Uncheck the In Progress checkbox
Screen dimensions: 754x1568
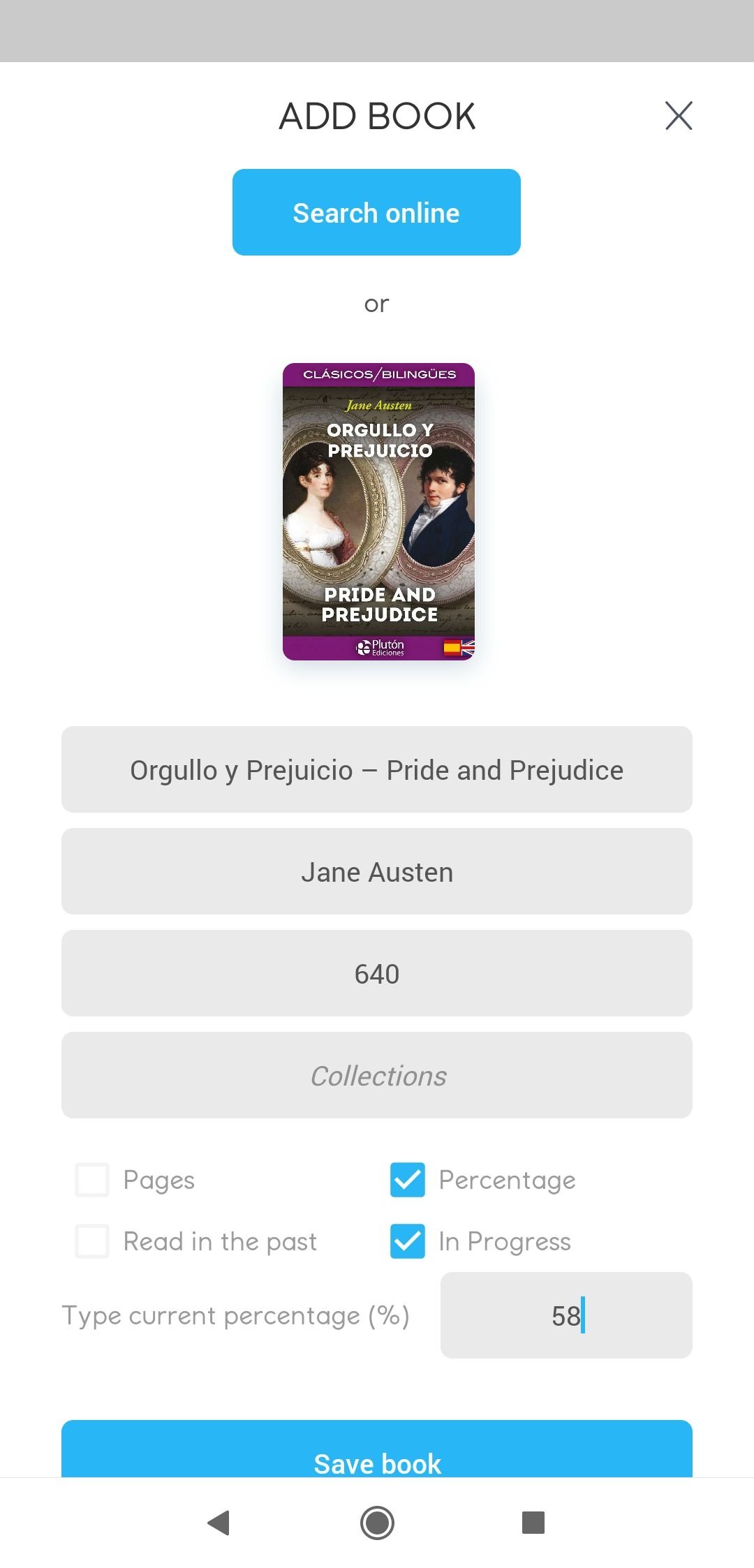[x=408, y=1241]
